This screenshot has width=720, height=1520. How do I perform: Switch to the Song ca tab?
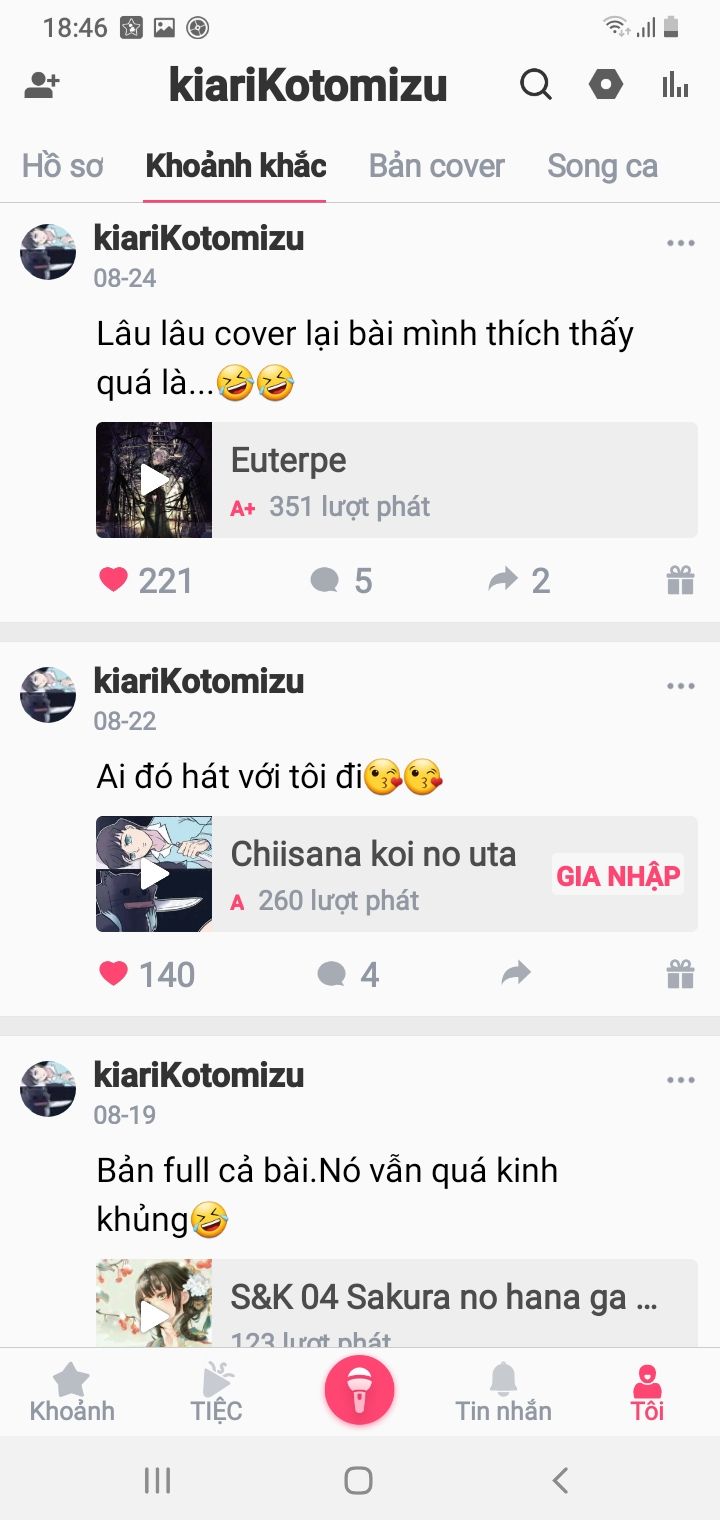pos(602,166)
